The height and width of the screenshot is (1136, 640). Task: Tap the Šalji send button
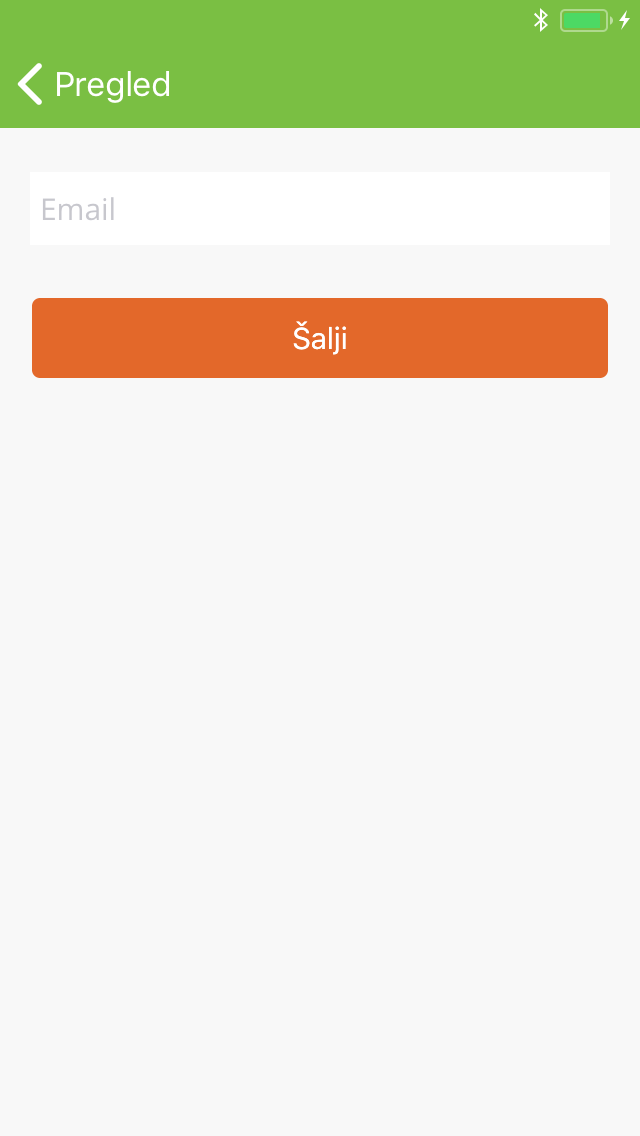click(x=320, y=338)
